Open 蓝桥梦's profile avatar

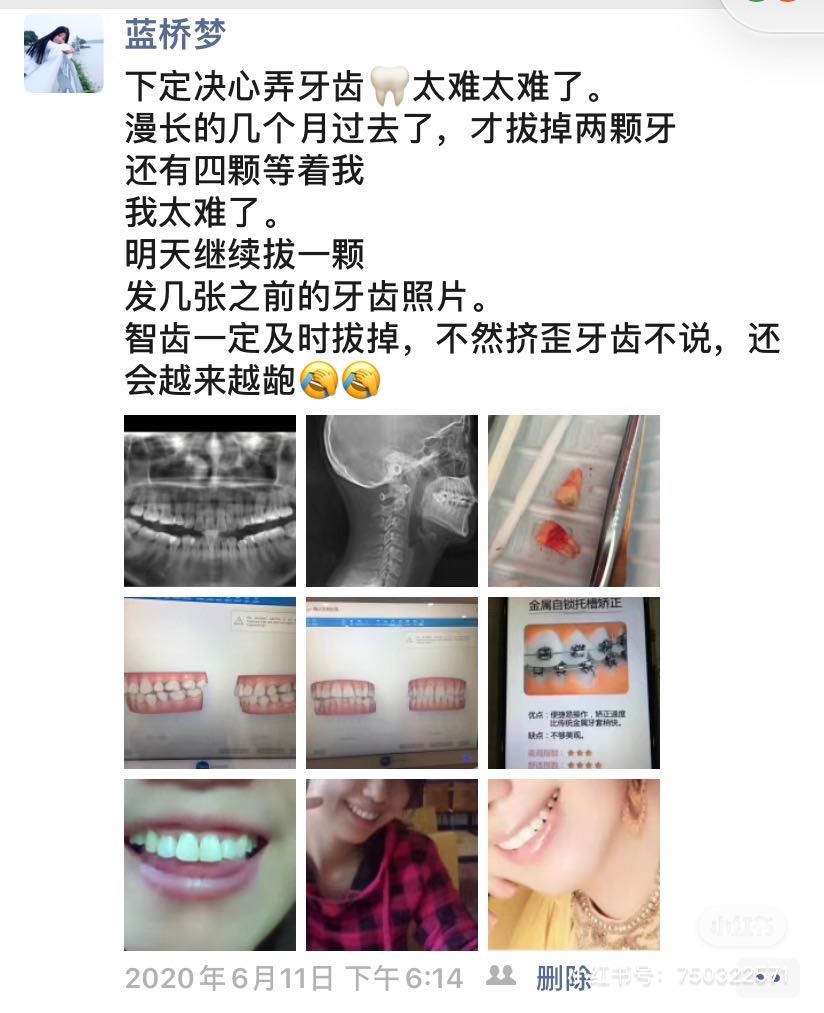64,53
